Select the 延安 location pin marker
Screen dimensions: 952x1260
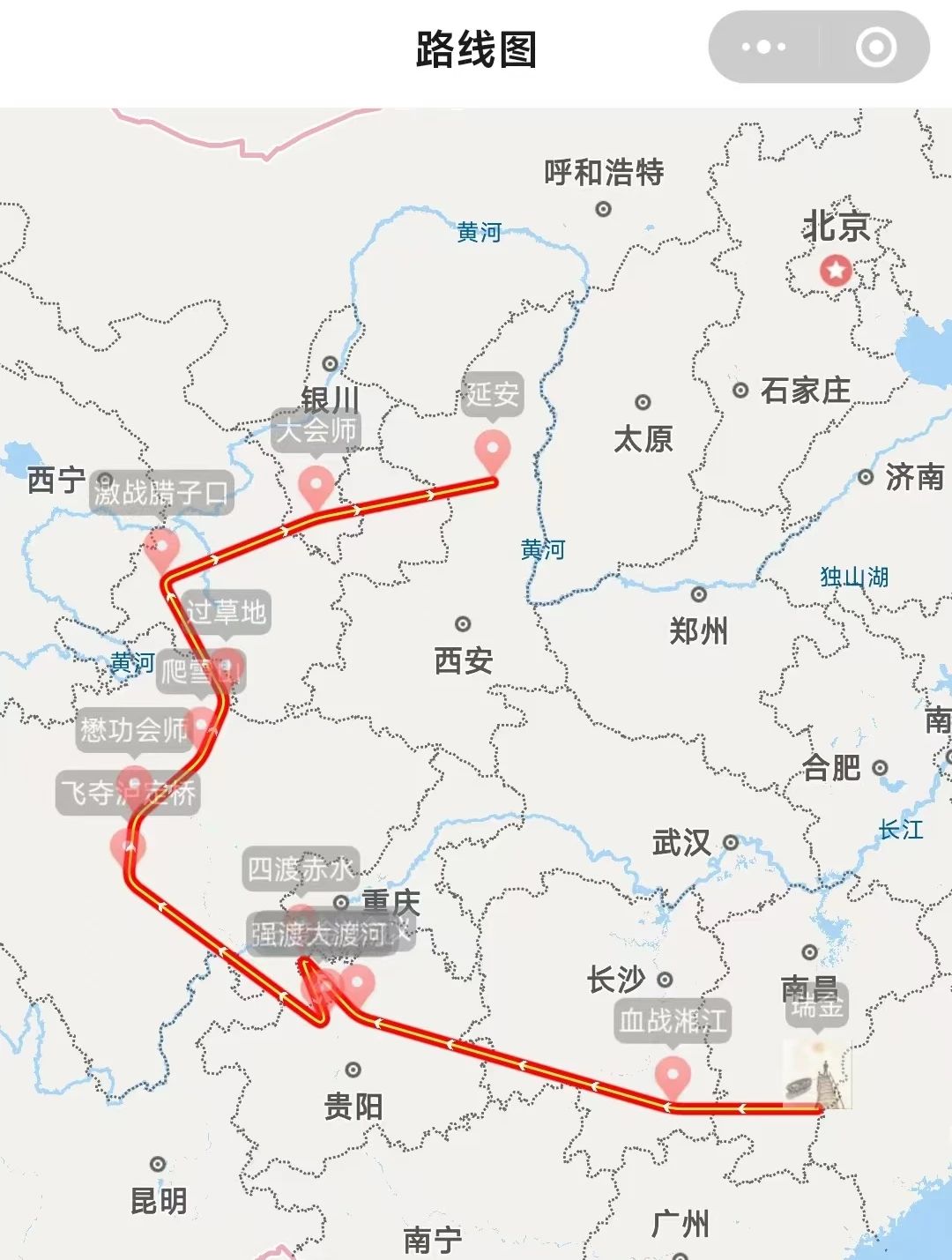tap(490, 450)
